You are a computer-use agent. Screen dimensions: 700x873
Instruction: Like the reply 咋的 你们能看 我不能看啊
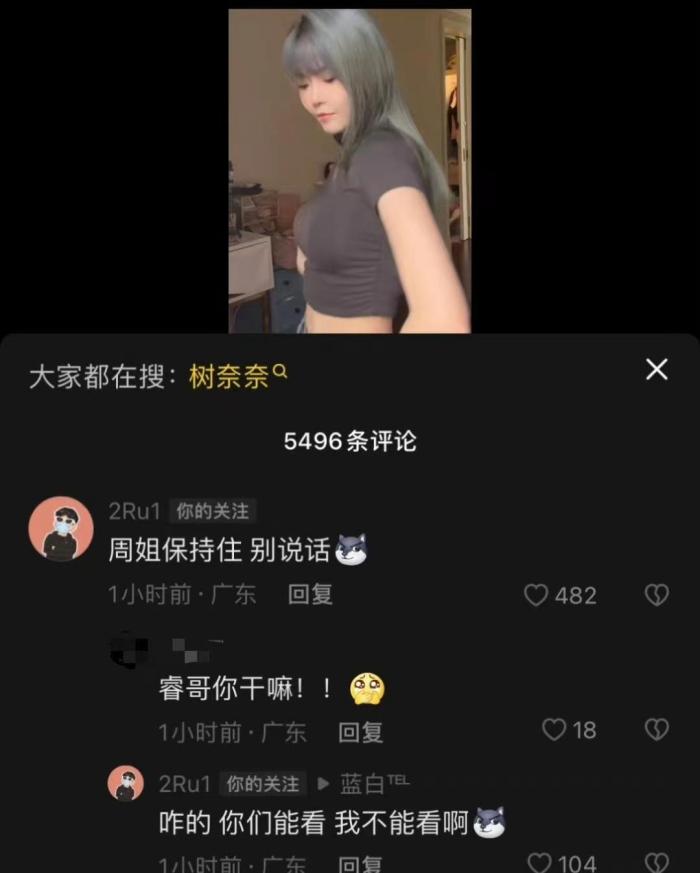coord(540,862)
